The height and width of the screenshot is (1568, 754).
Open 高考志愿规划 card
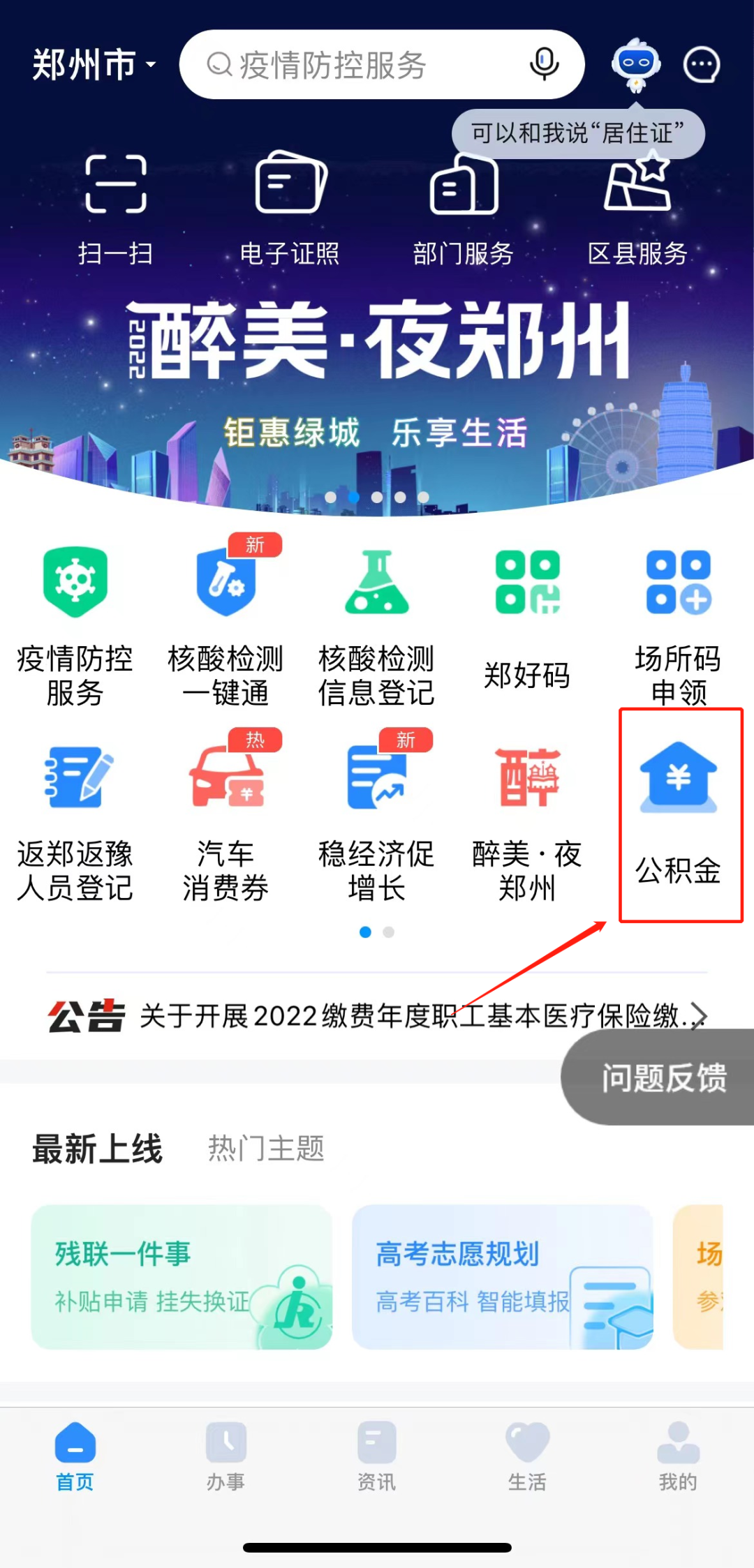[502, 1276]
